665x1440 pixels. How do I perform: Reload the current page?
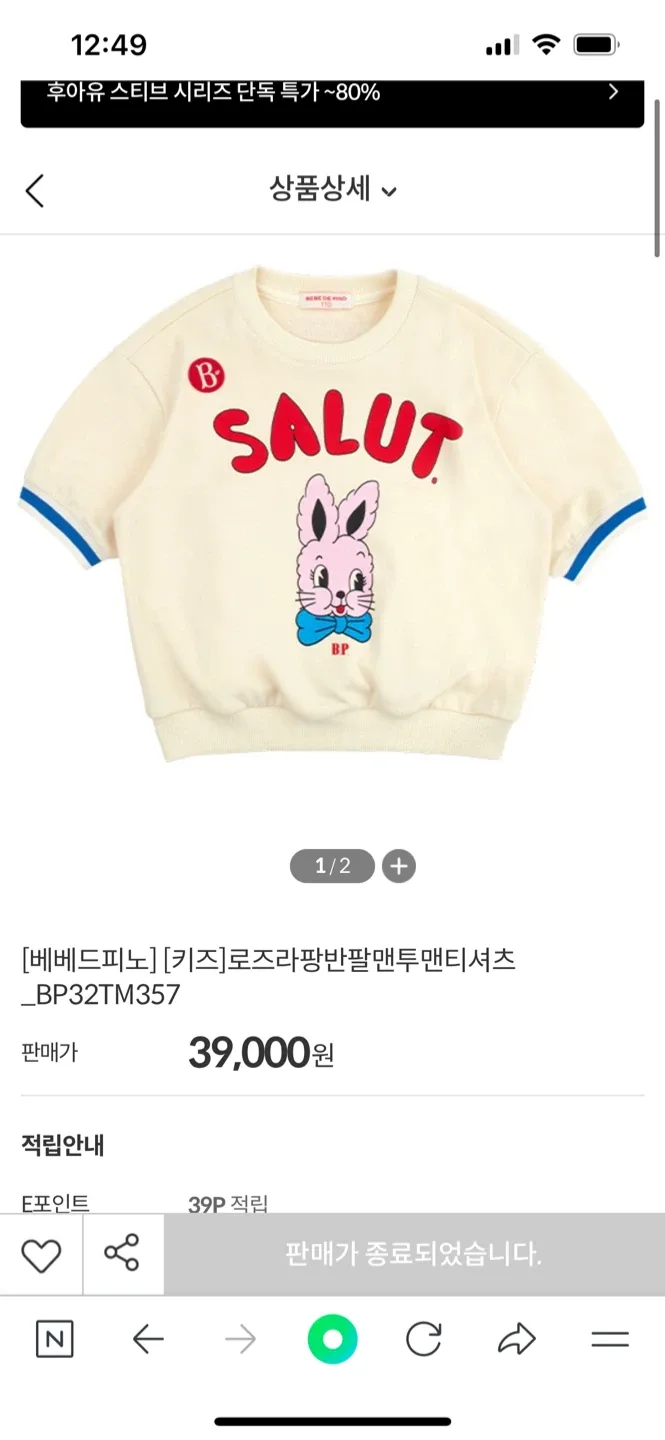coord(424,1340)
